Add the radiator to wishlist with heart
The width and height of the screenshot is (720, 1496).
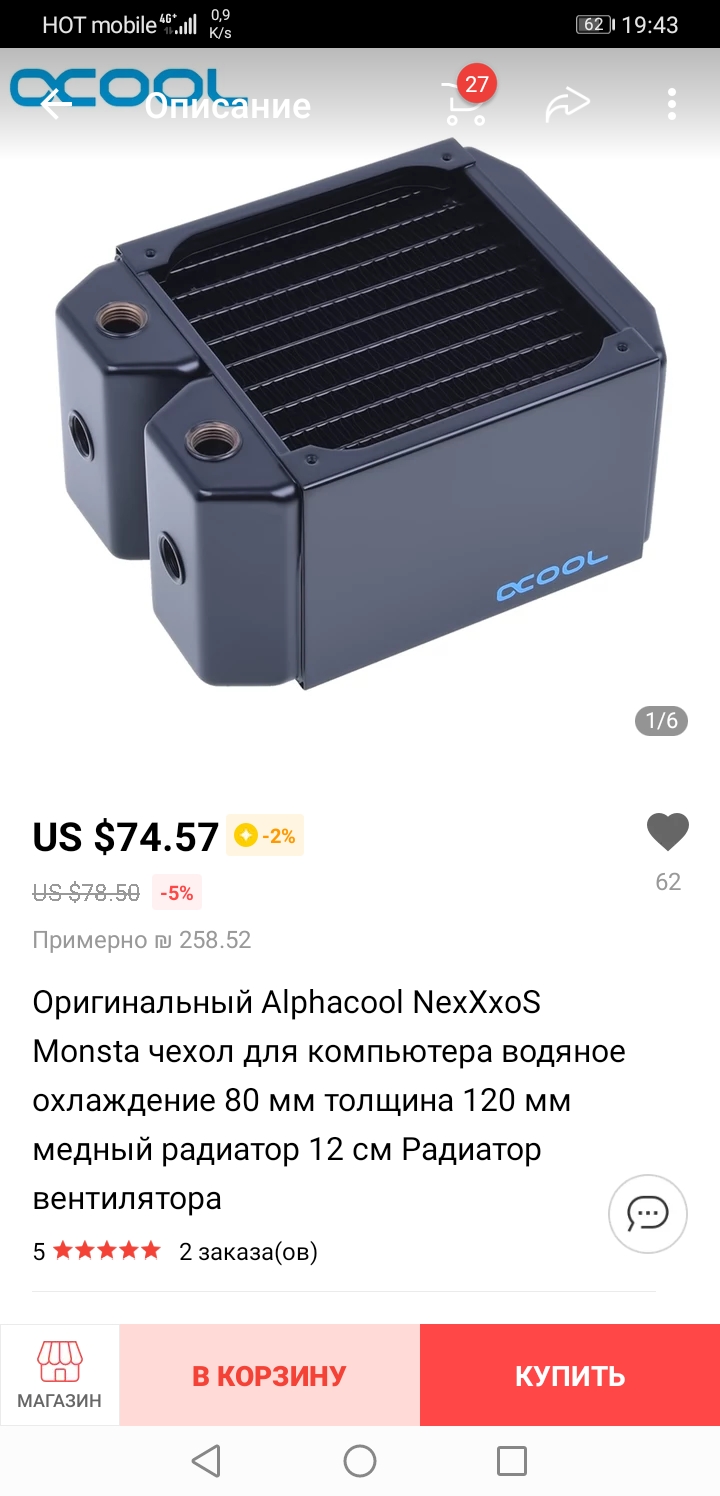tap(667, 833)
